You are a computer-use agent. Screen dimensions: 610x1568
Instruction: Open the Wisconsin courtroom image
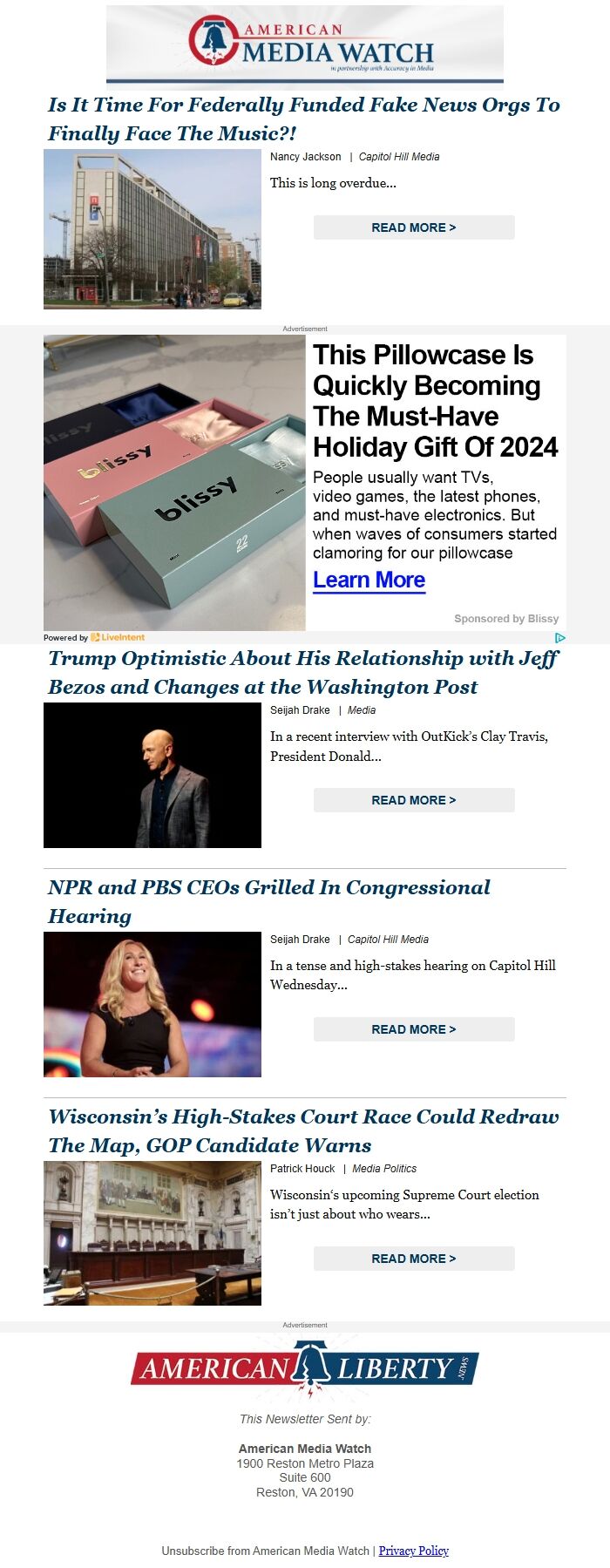[152, 1233]
